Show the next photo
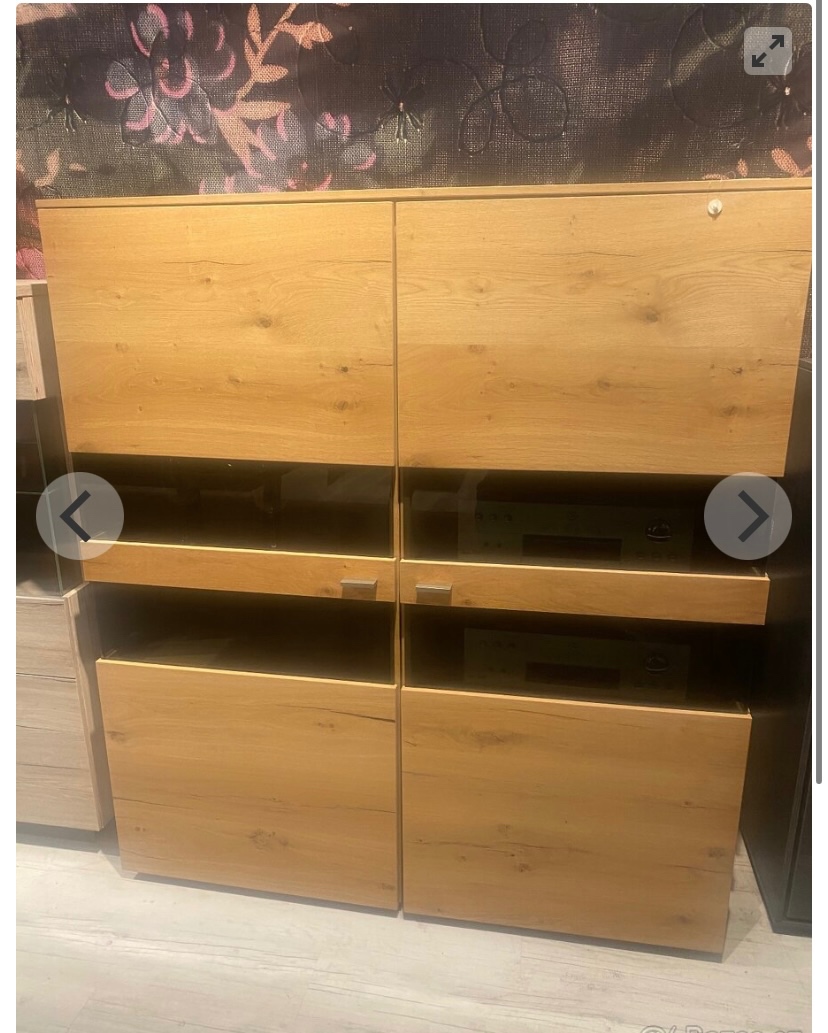 [748, 516]
